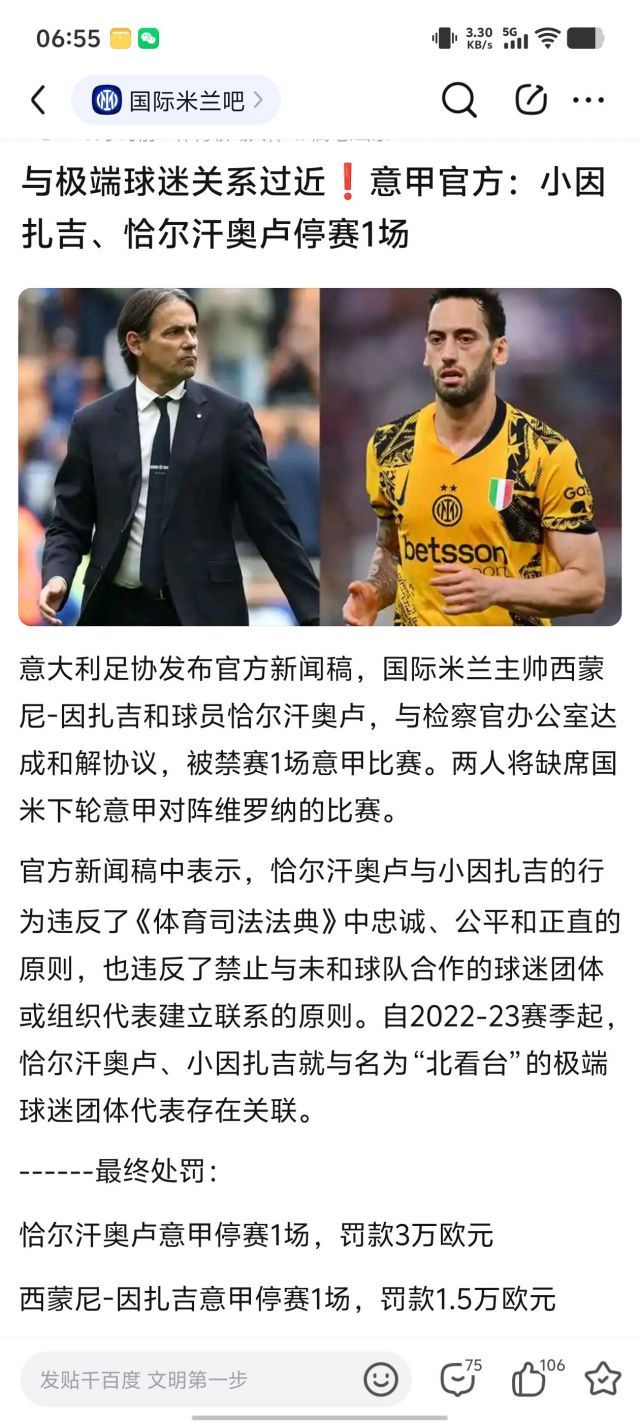The image size is (640, 1422).
Task: Open the 国际米兰吧 forum chip
Action: point(176,100)
